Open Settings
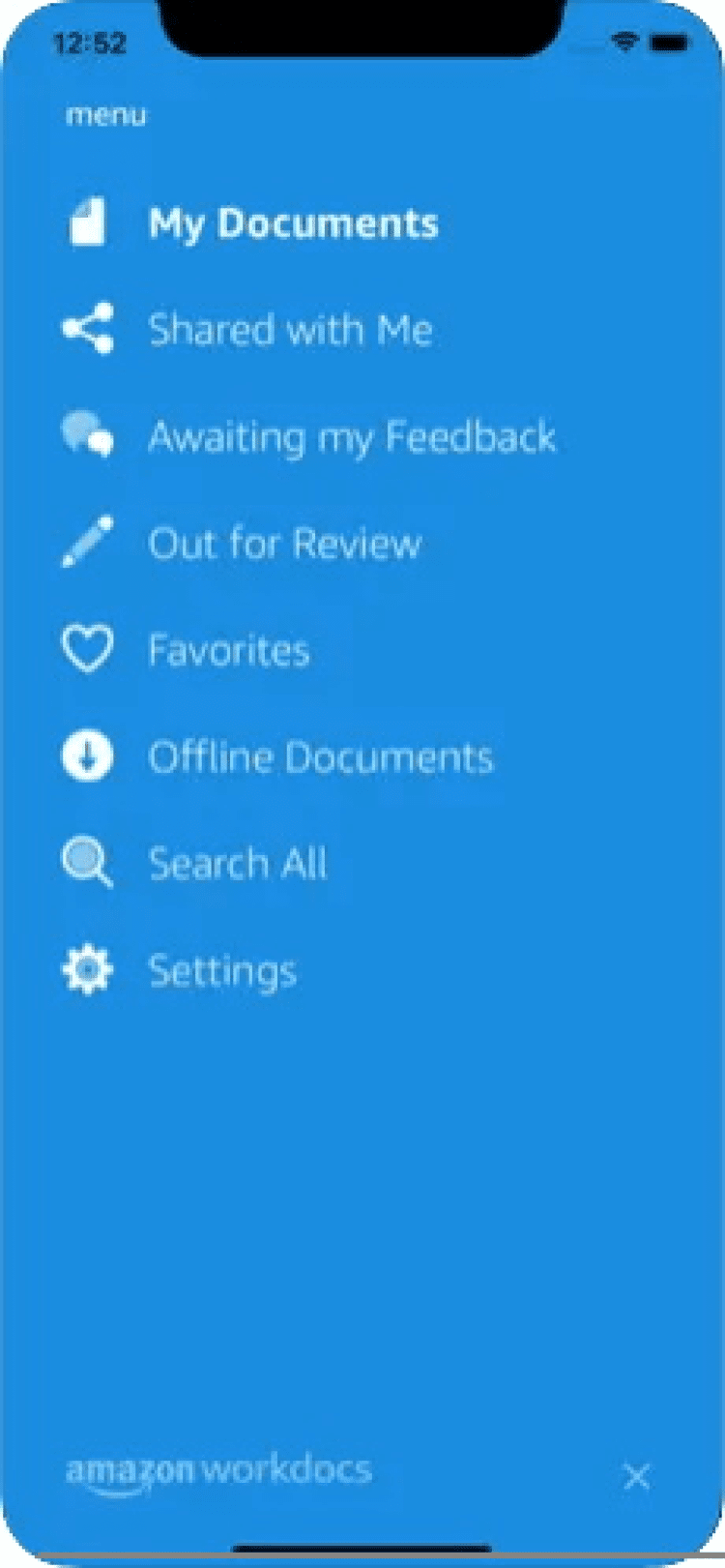This screenshot has width=725, height=1568. pyautogui.click(x=222, y=970)
